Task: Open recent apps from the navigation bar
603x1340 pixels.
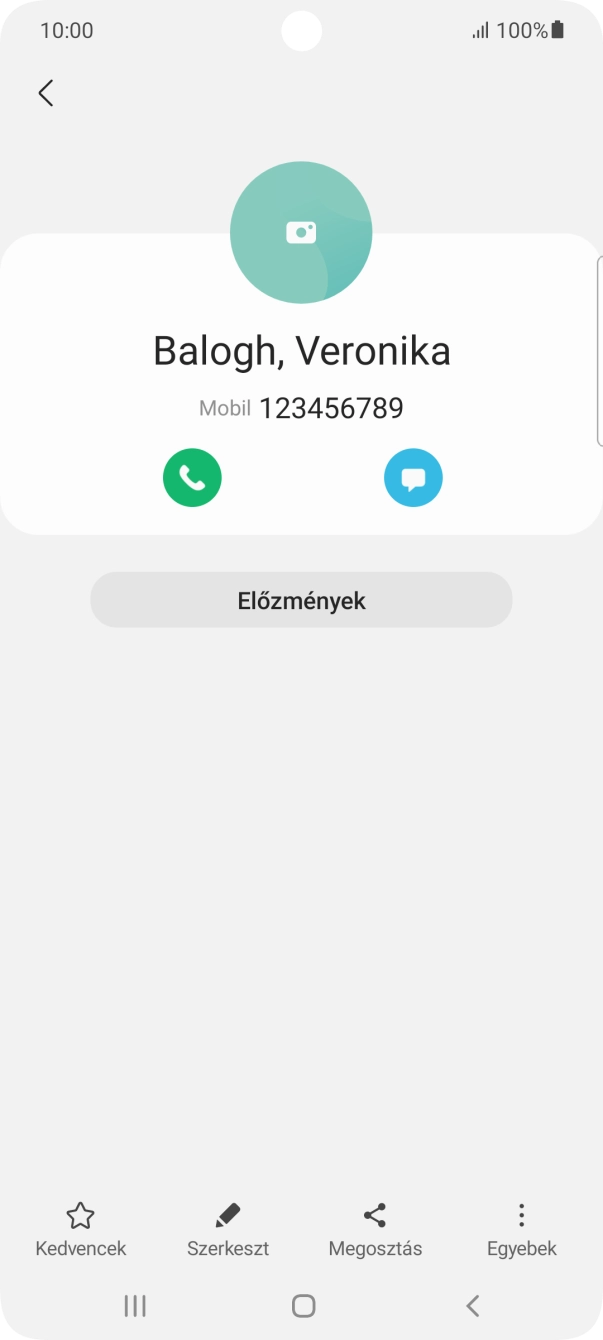Action: click(135, 1305)
